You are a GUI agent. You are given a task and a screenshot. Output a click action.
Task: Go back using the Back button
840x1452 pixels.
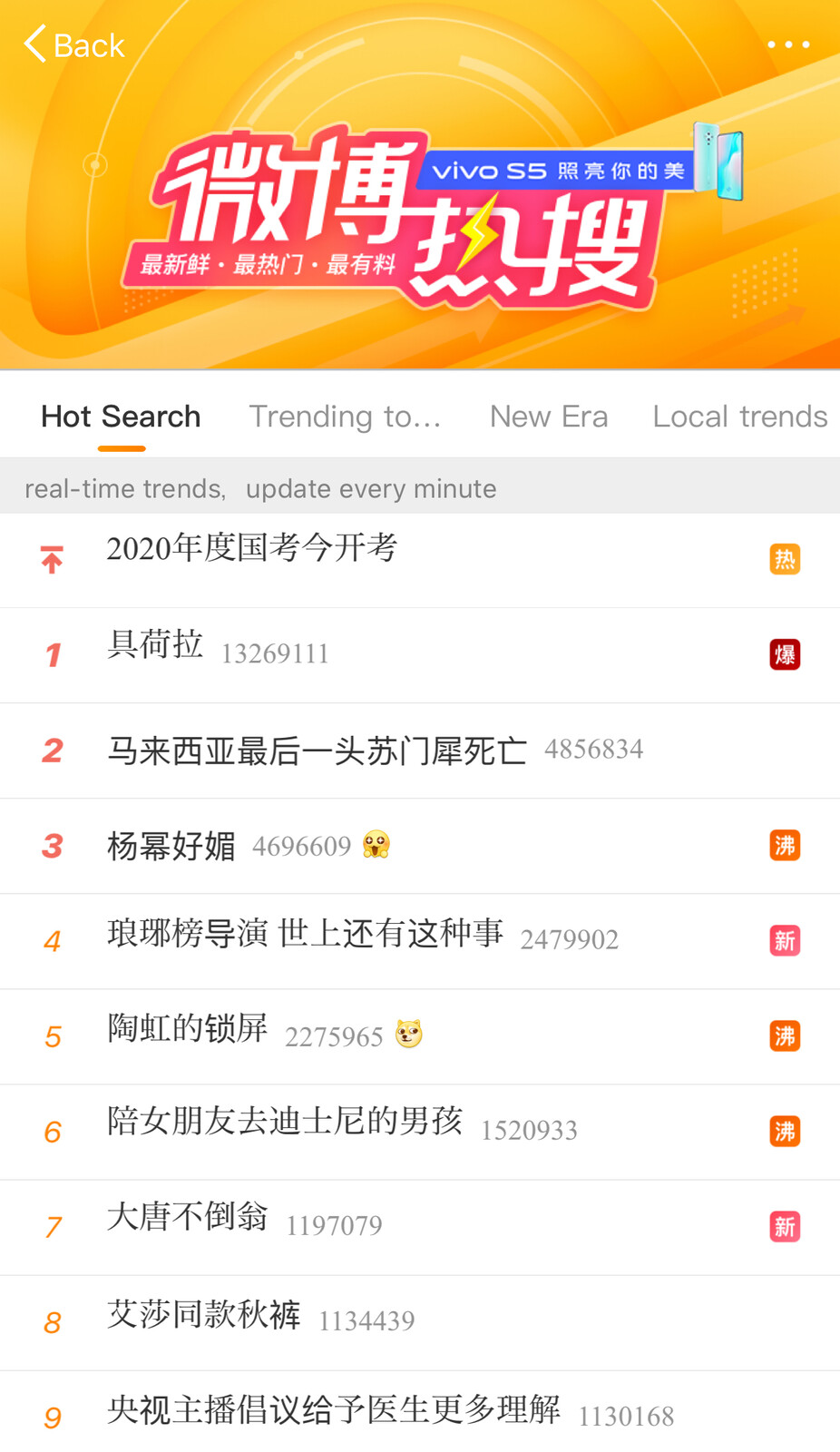point(74,44)
